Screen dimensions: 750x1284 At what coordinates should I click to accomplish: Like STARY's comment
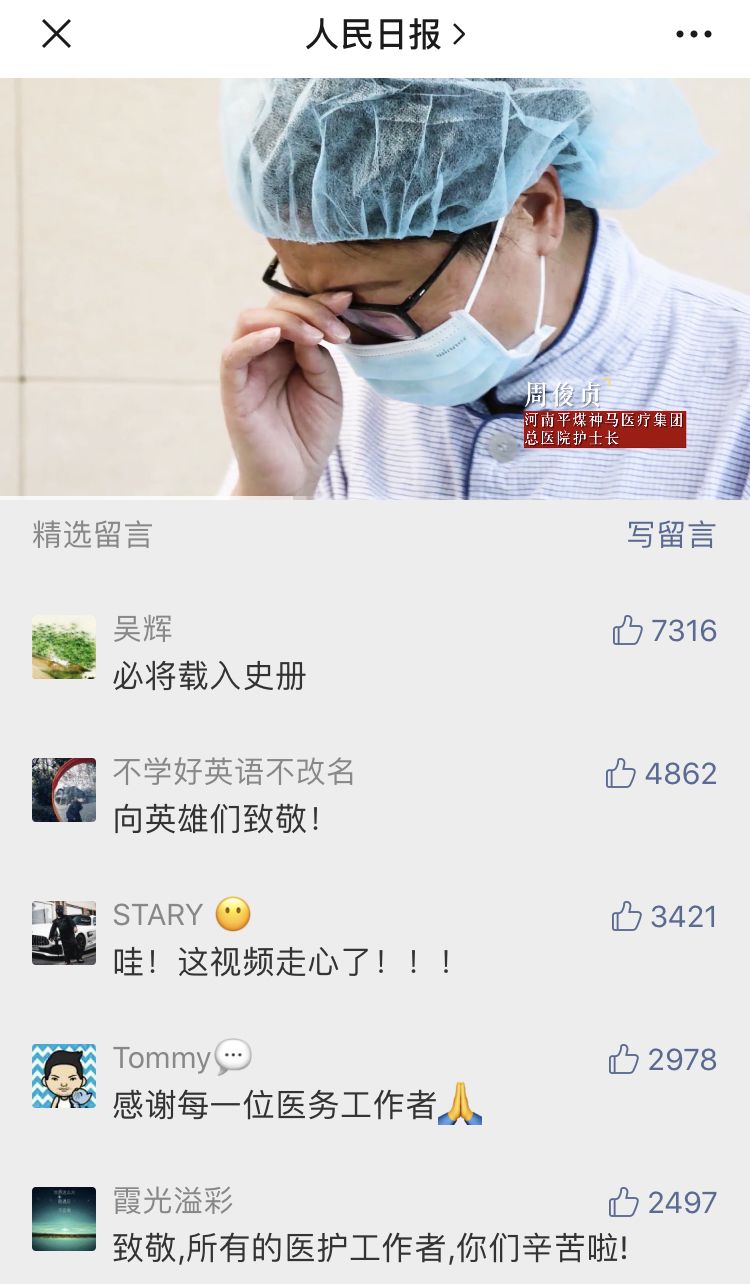click(627, 917)
